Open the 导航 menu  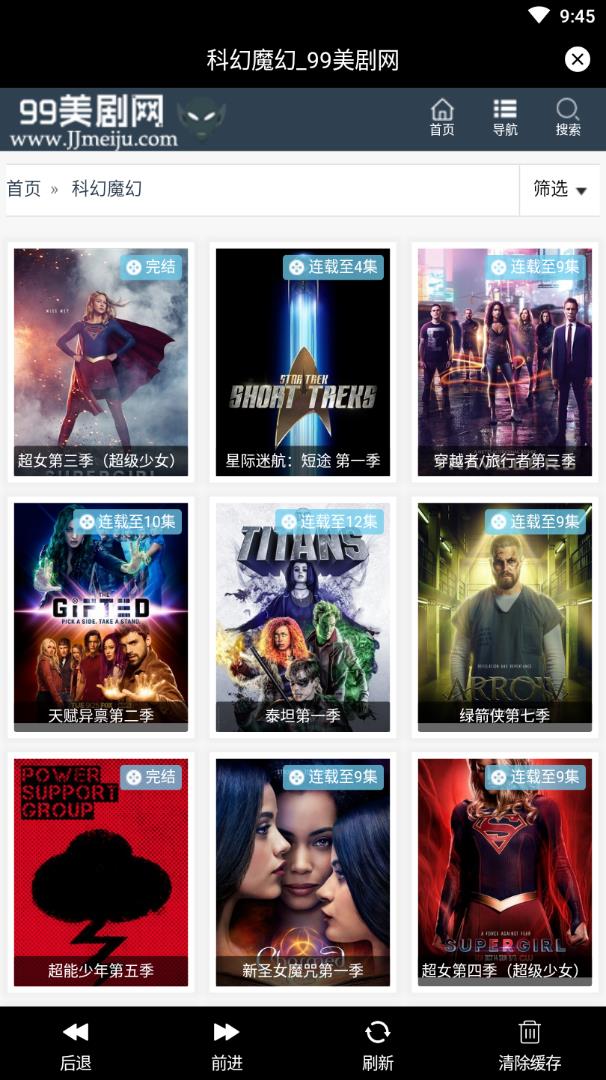click(x=505, y=117)
